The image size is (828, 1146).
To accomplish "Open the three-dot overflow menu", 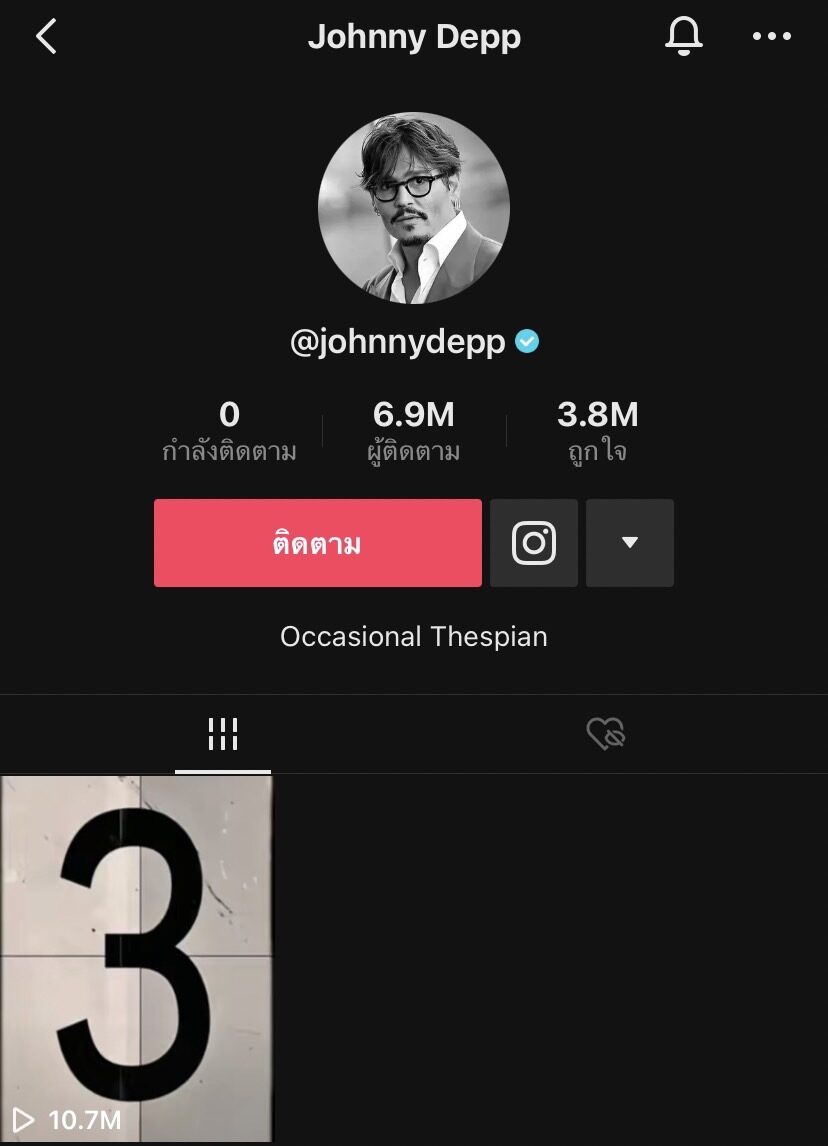I will (x=771, y=37).
